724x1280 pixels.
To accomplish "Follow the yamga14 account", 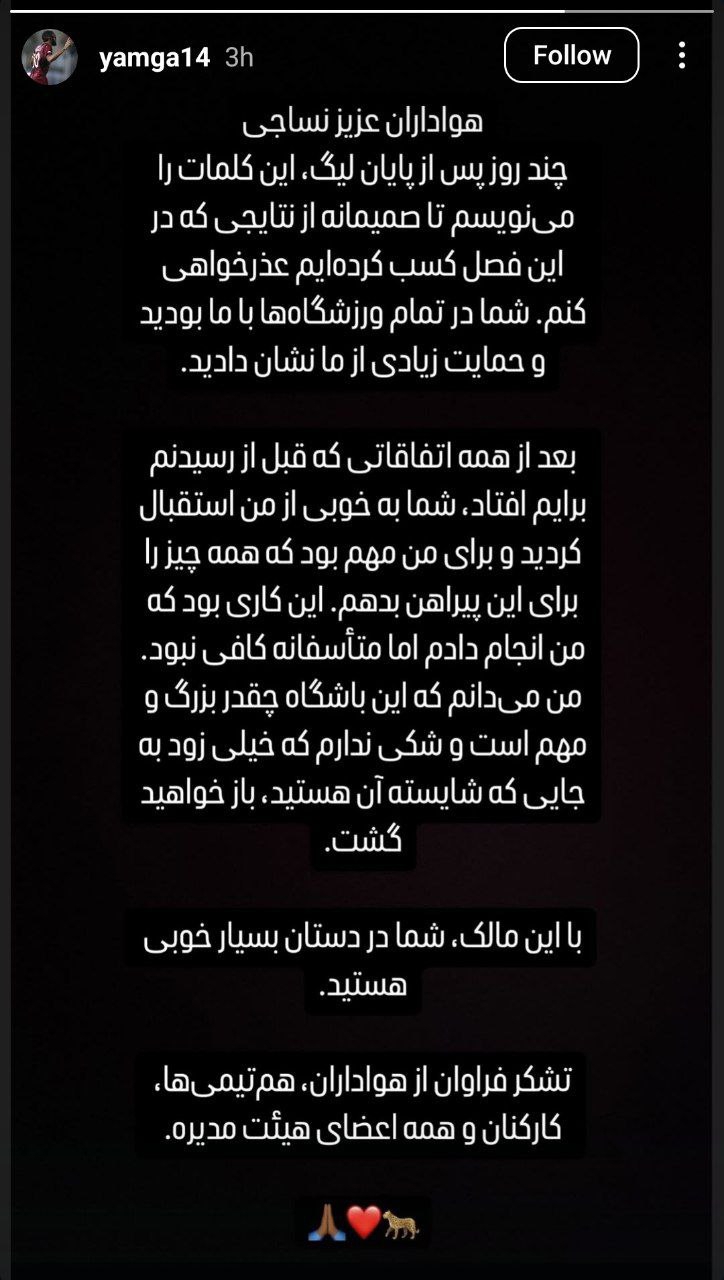I will [571, 55].
